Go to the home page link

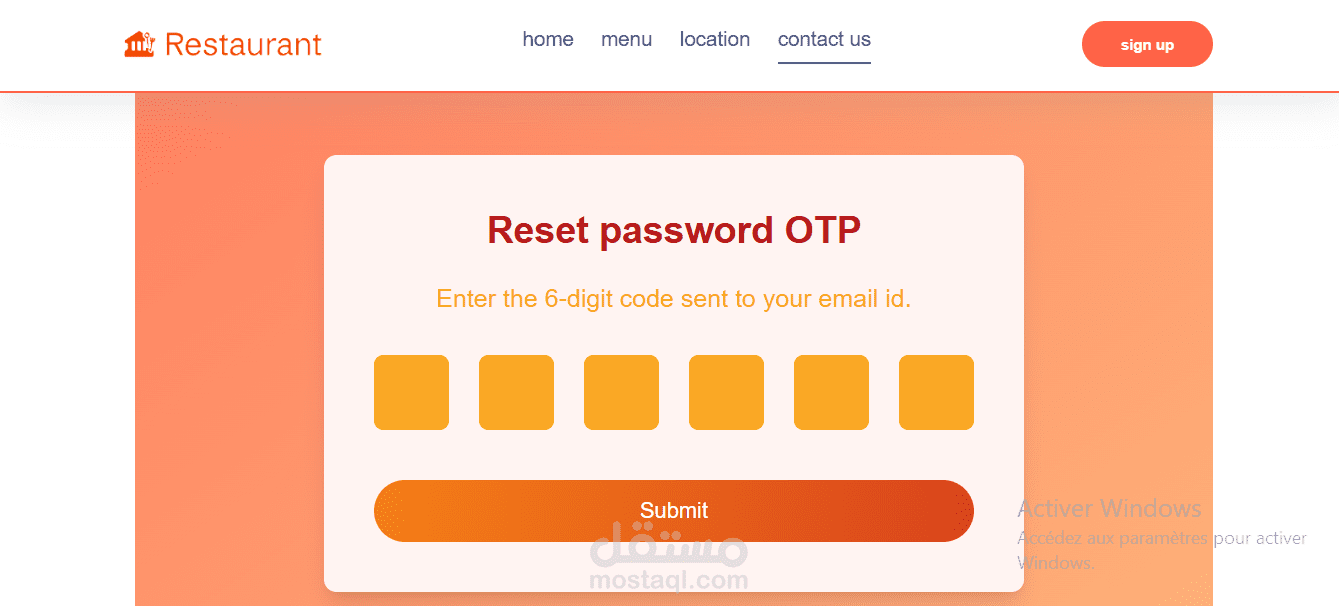click(548, 40)
